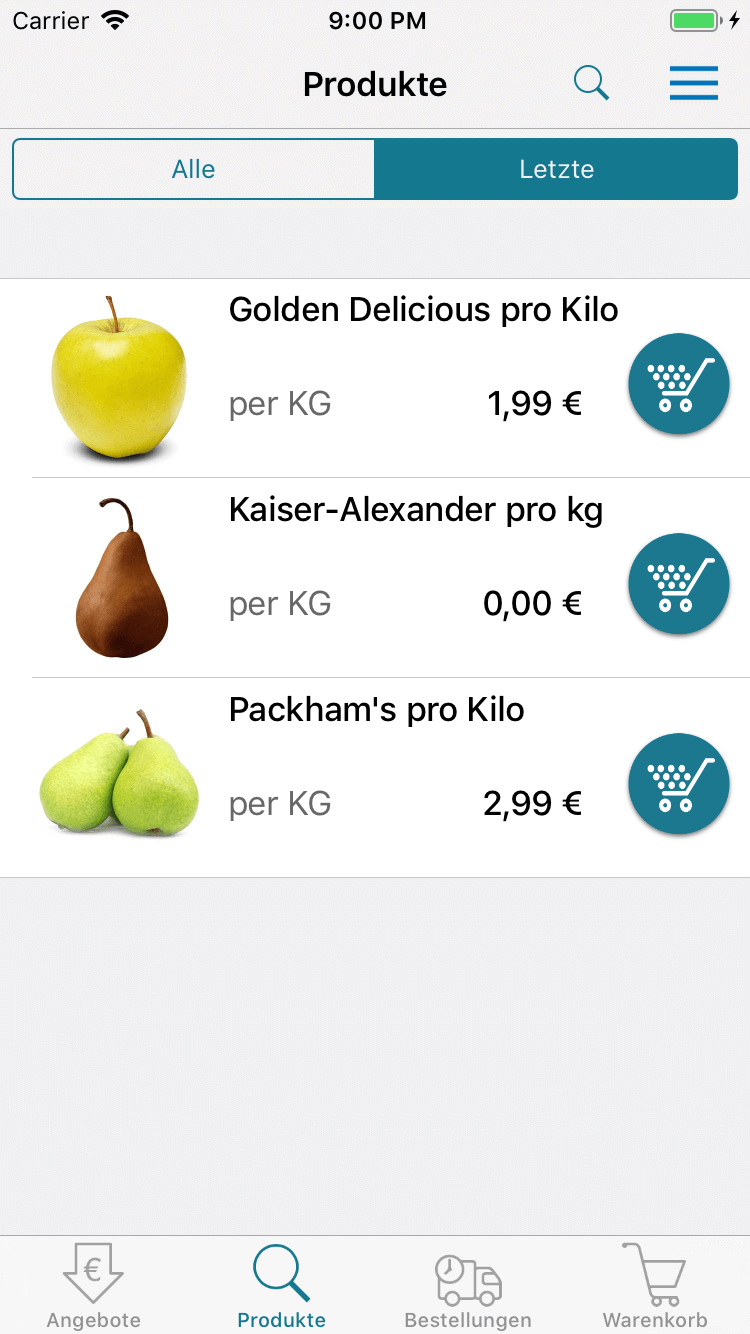
Task: Go to the Angebote tab
Action: 93,1285
